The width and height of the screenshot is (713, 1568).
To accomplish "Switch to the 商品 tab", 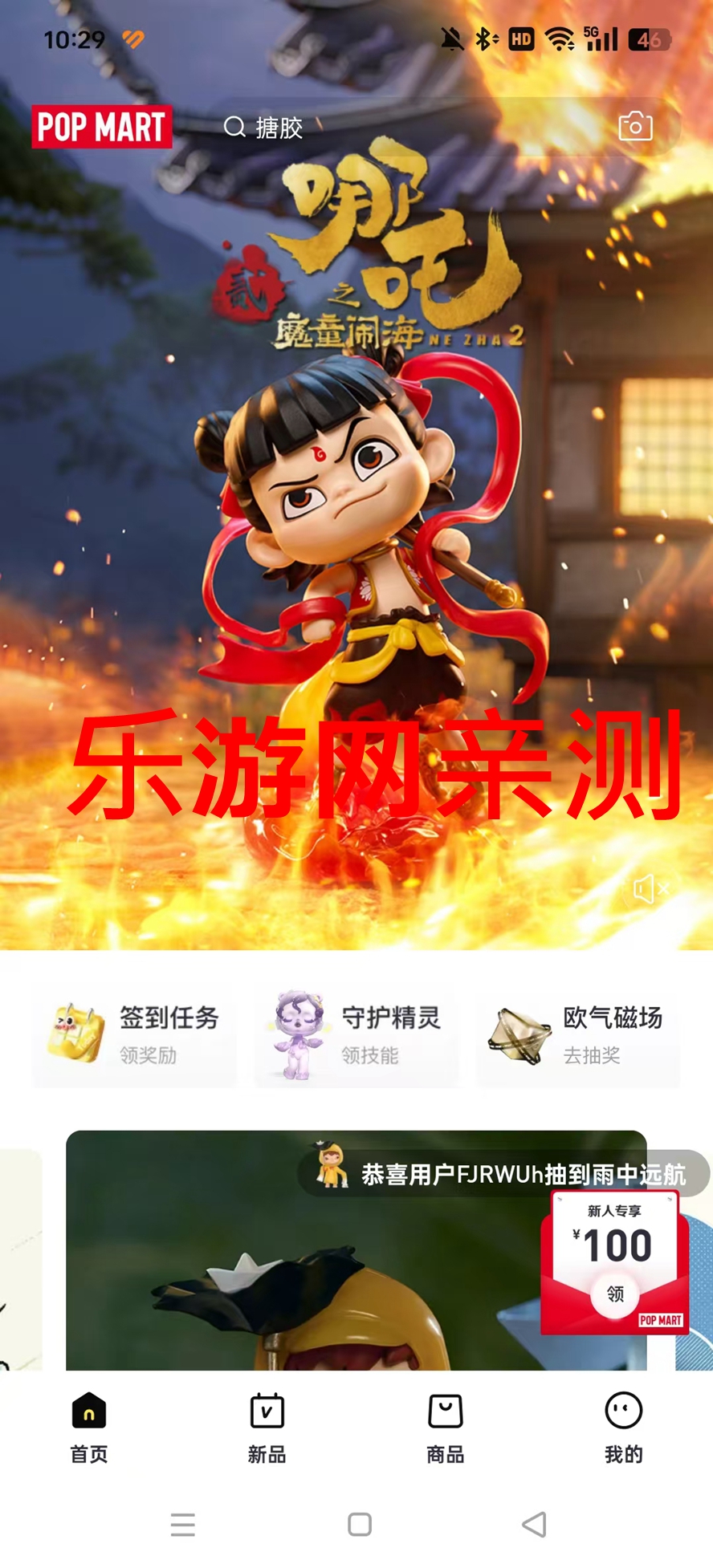I will coord(445,1428).
